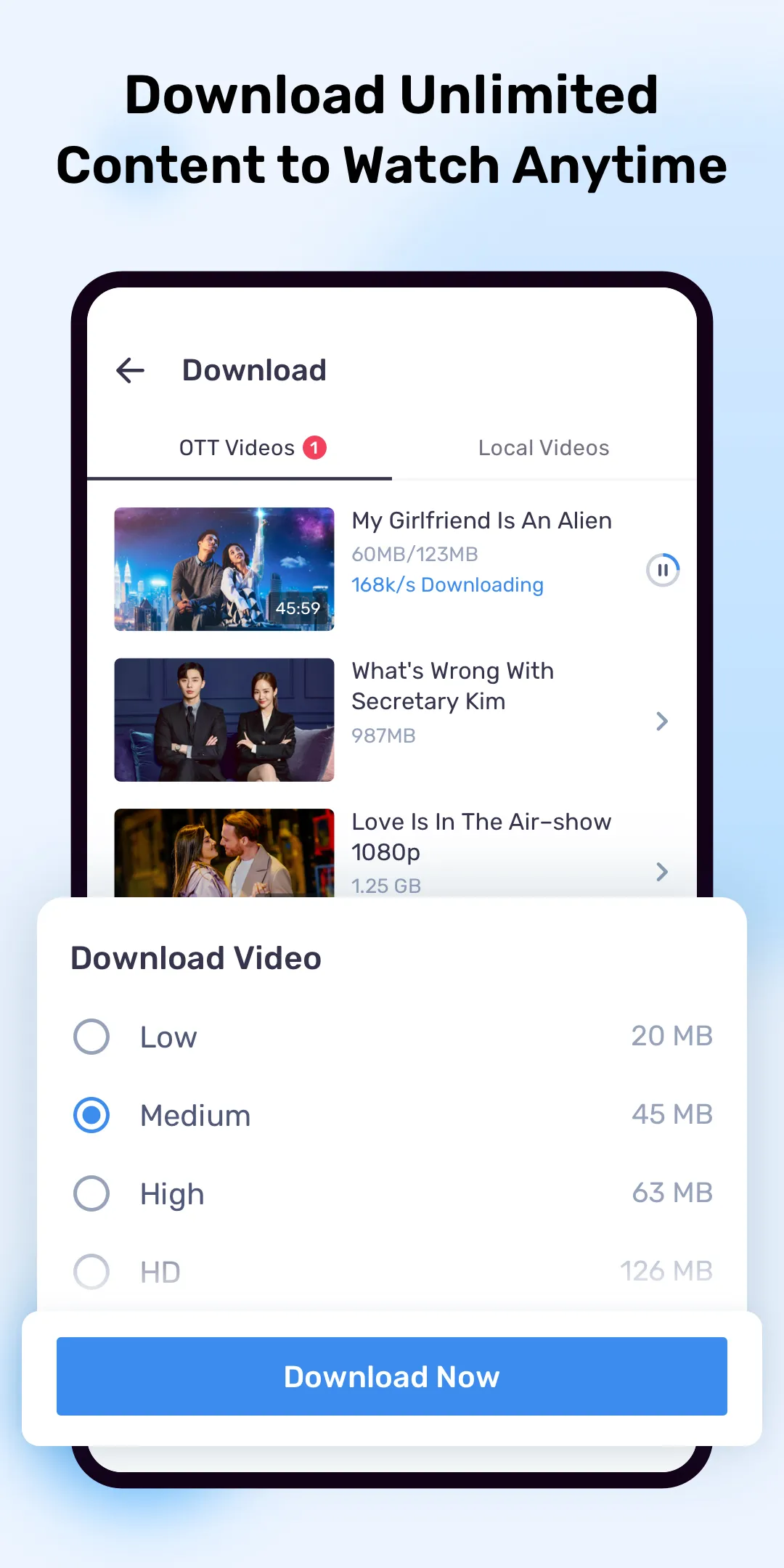This screenshot has width=784, height=1568.
Task: Click the Download Video dialog title
Action: 195,957
